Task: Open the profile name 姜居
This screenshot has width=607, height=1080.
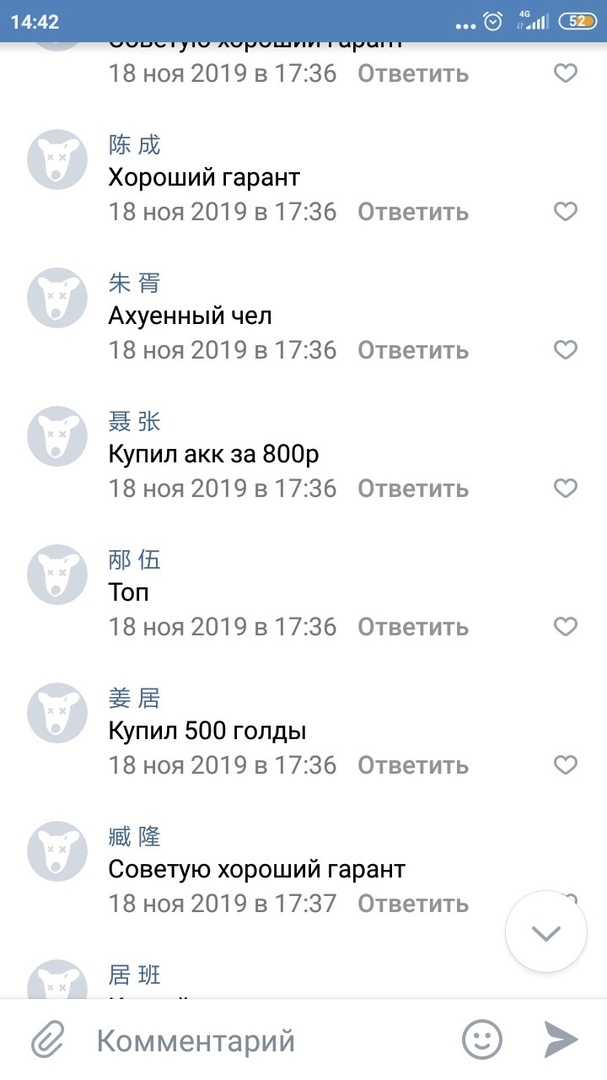Action: 134,698
